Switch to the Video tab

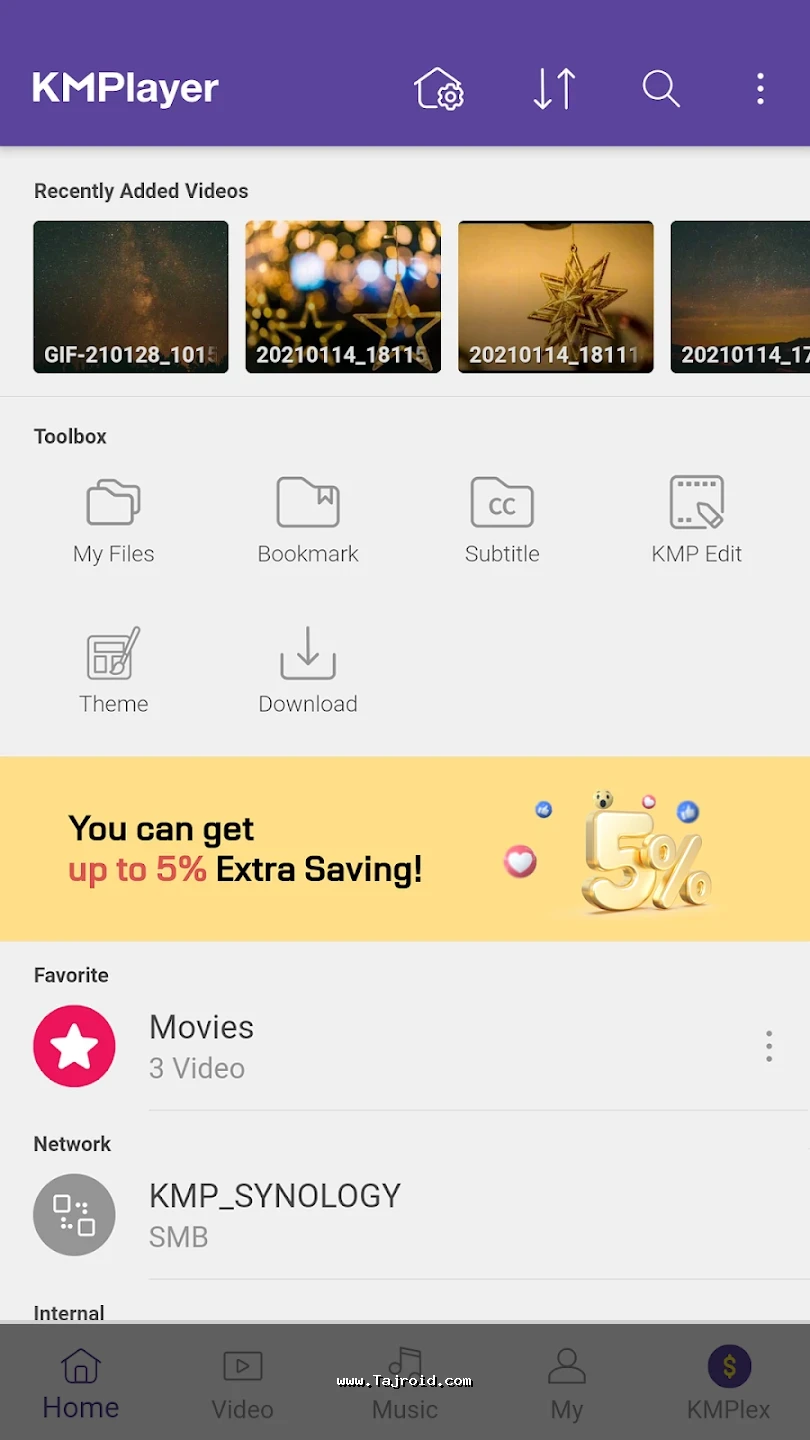click(242, 1385)
